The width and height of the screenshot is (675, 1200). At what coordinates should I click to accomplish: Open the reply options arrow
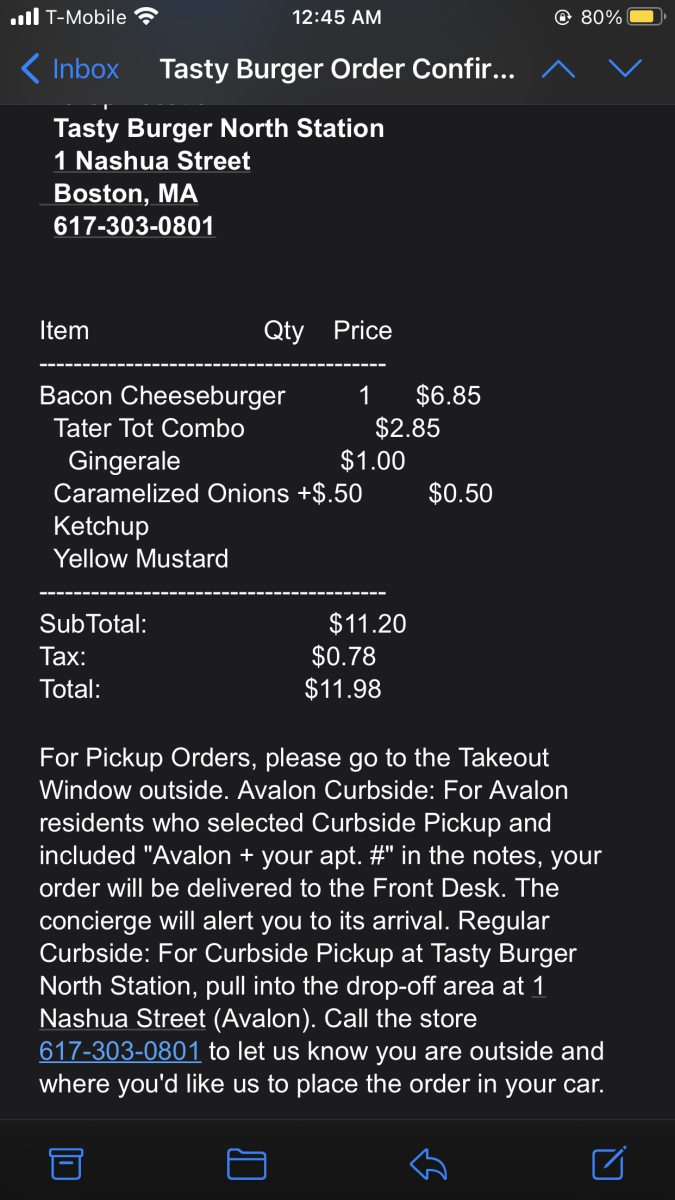tap(428, 1162)
